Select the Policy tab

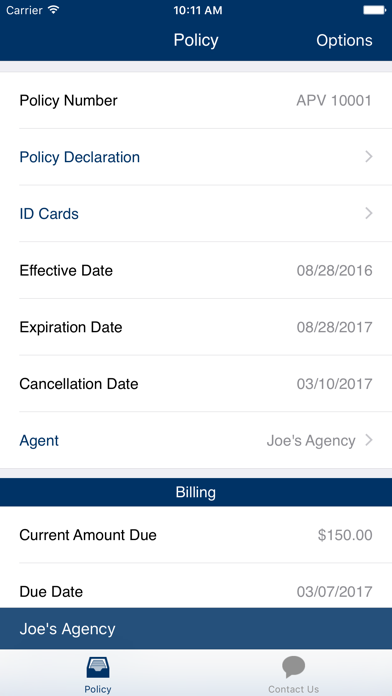point(98,674)
